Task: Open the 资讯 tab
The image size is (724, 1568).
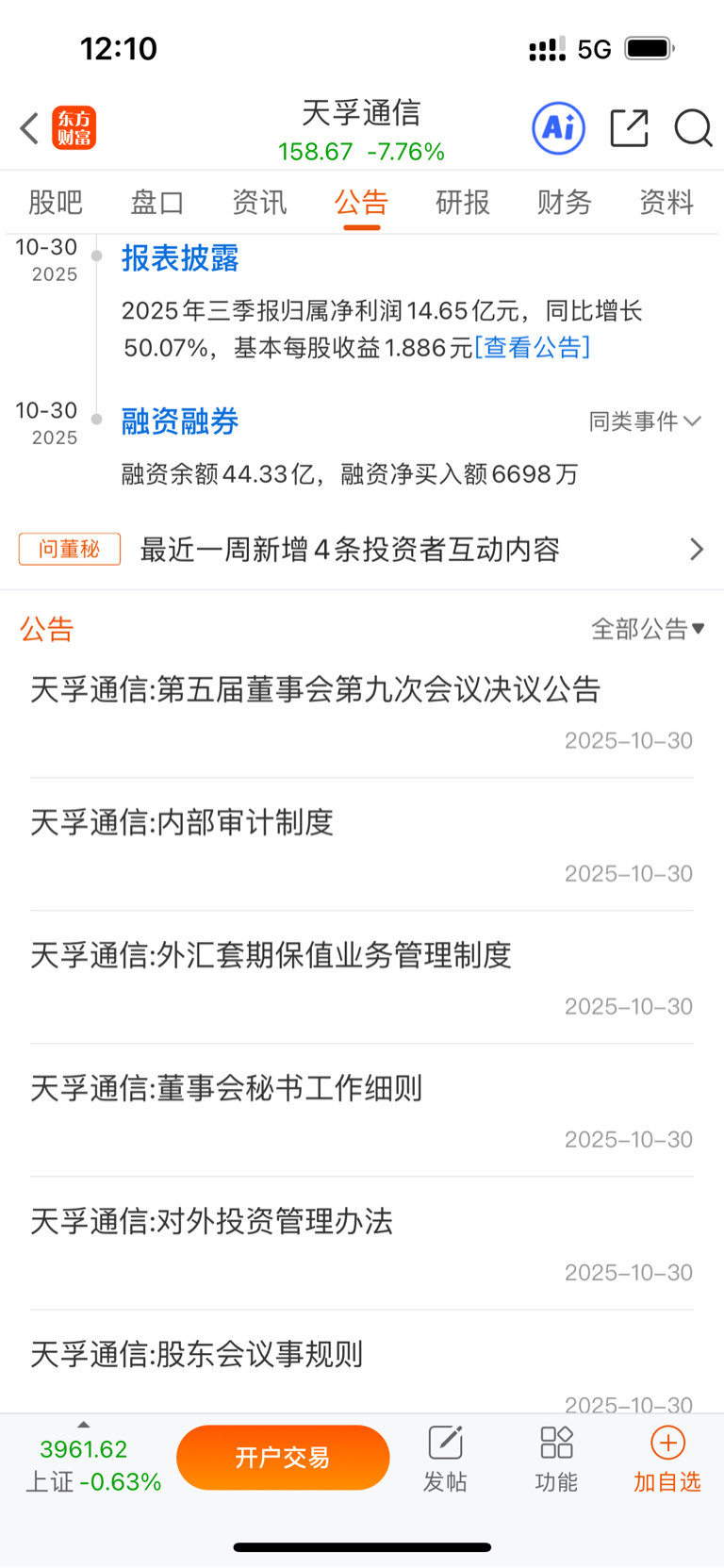Action: coord(259,202)
